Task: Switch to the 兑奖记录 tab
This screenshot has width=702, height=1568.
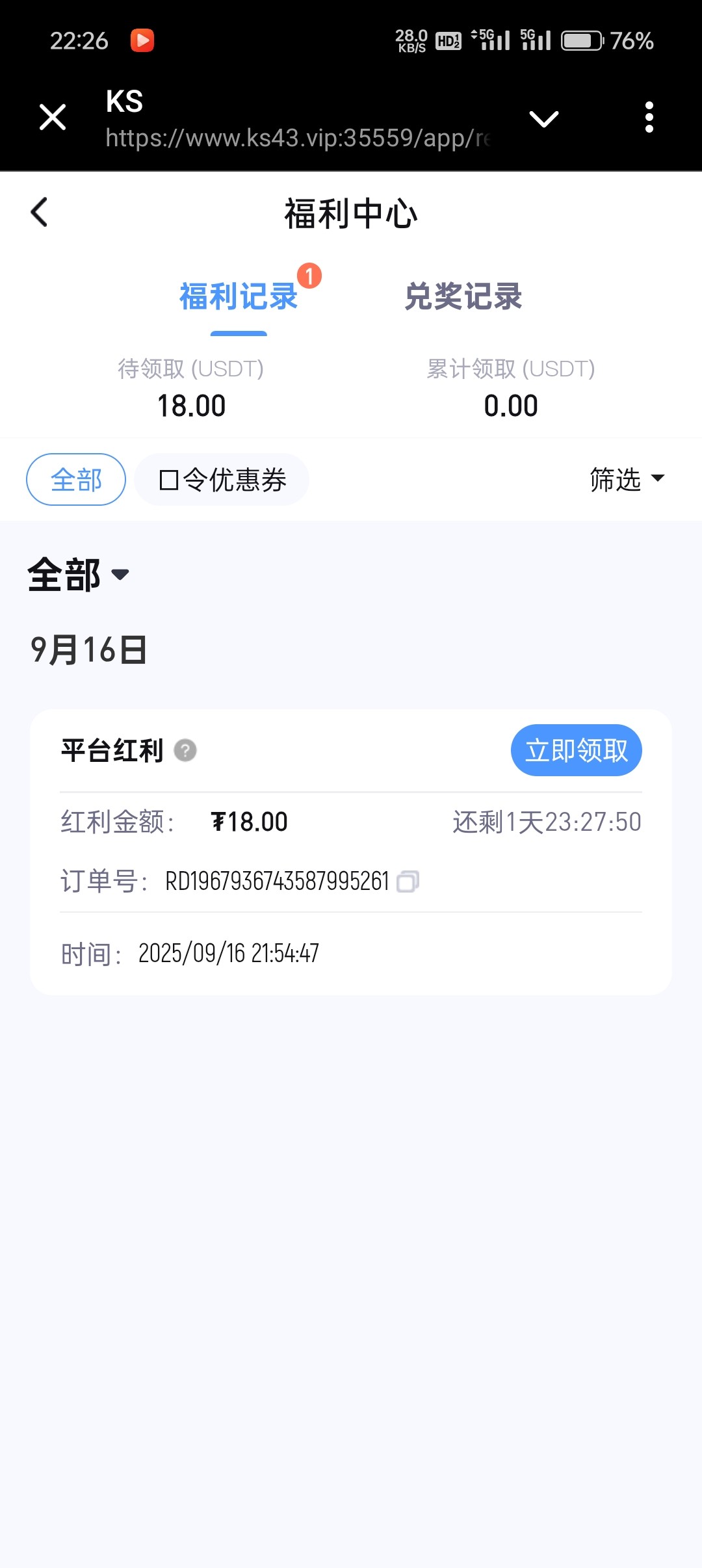Action: click(463, 297)
